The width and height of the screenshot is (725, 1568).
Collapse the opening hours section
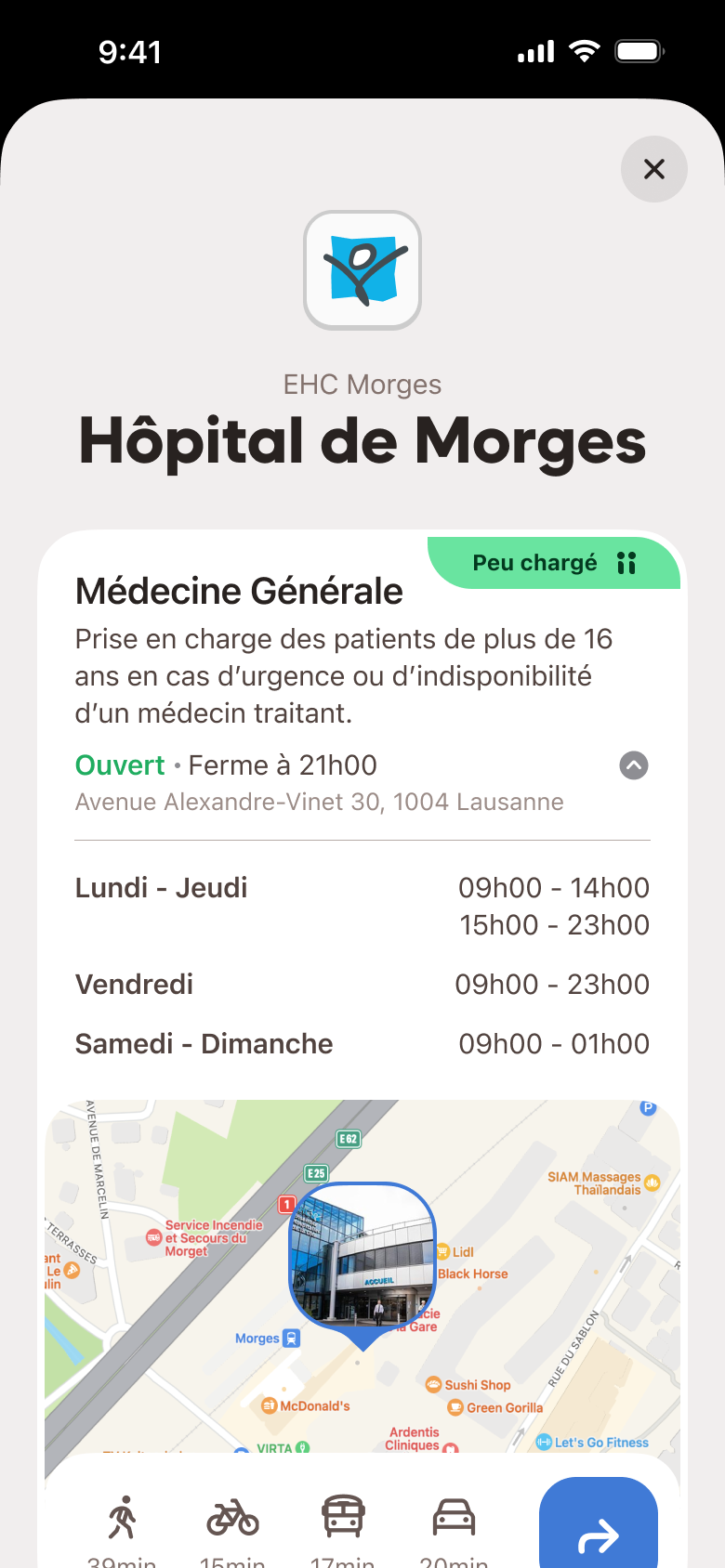pos(634,765)
